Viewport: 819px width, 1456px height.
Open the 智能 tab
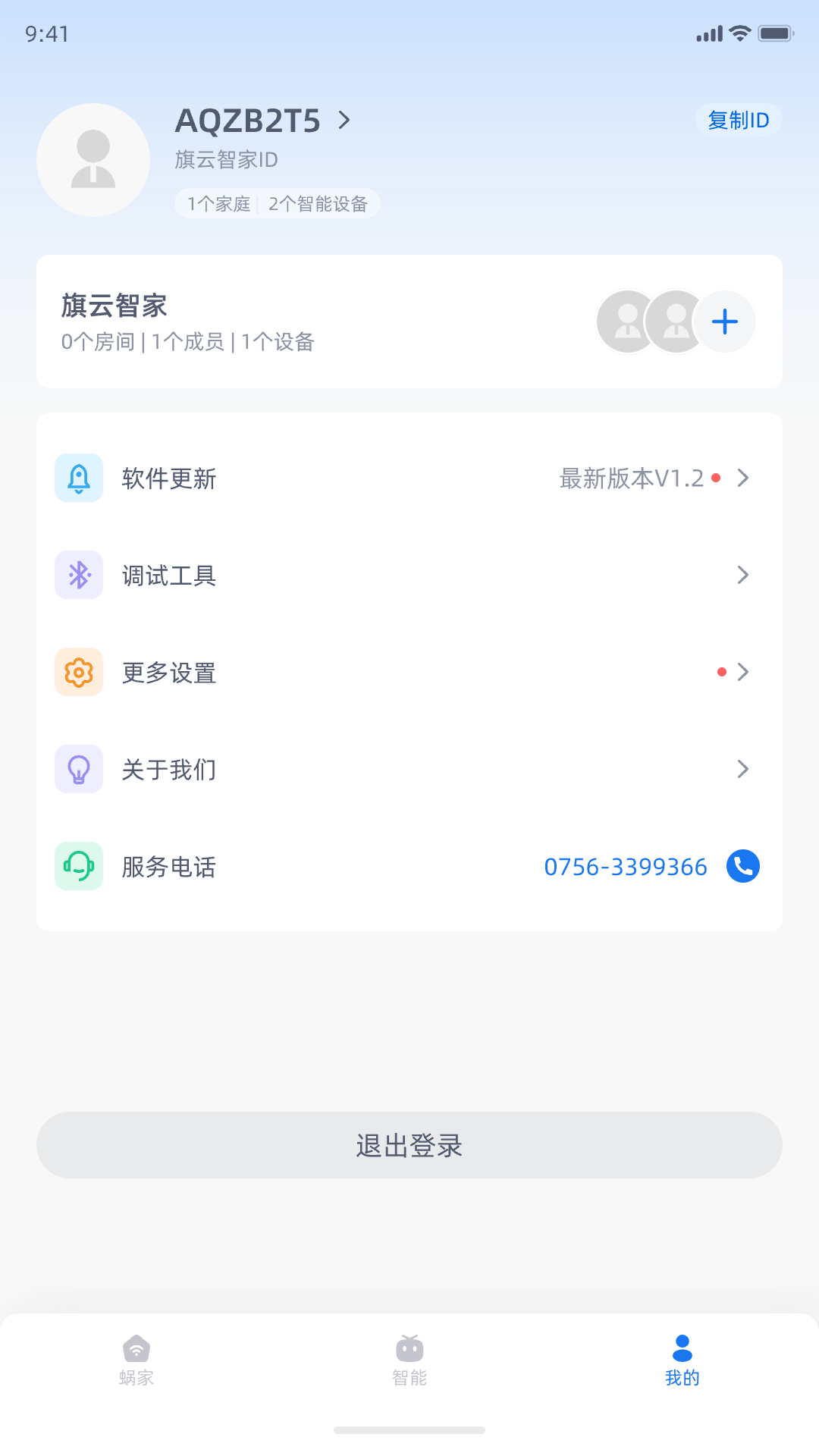[x=409, y=1357]
